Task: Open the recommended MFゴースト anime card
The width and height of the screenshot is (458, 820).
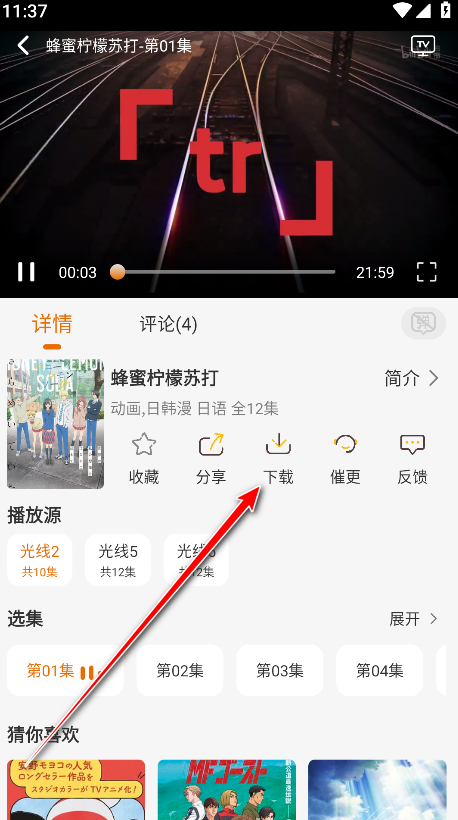Action: [x=227, y=790]
